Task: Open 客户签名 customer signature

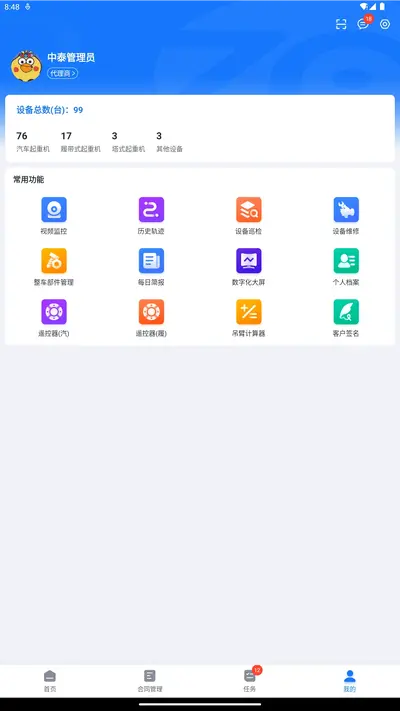Action: (x=346, y=318)
